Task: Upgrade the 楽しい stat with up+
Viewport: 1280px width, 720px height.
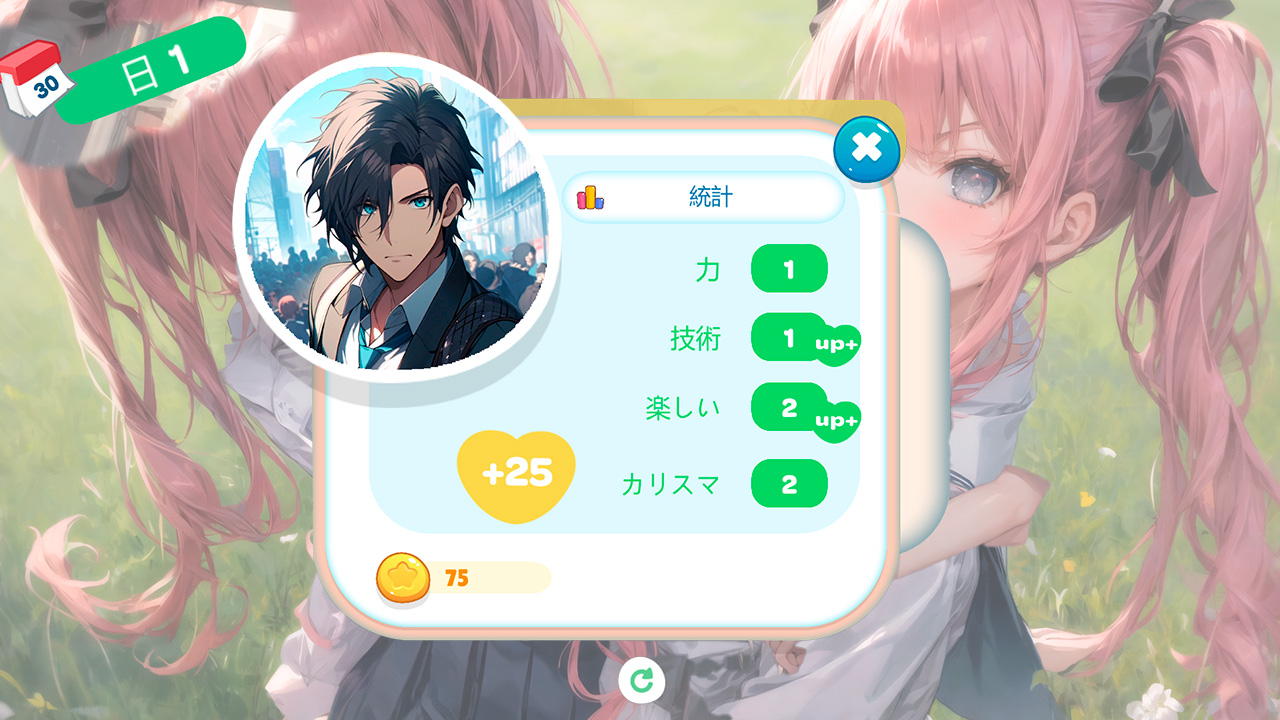Action: click(837, 421)
